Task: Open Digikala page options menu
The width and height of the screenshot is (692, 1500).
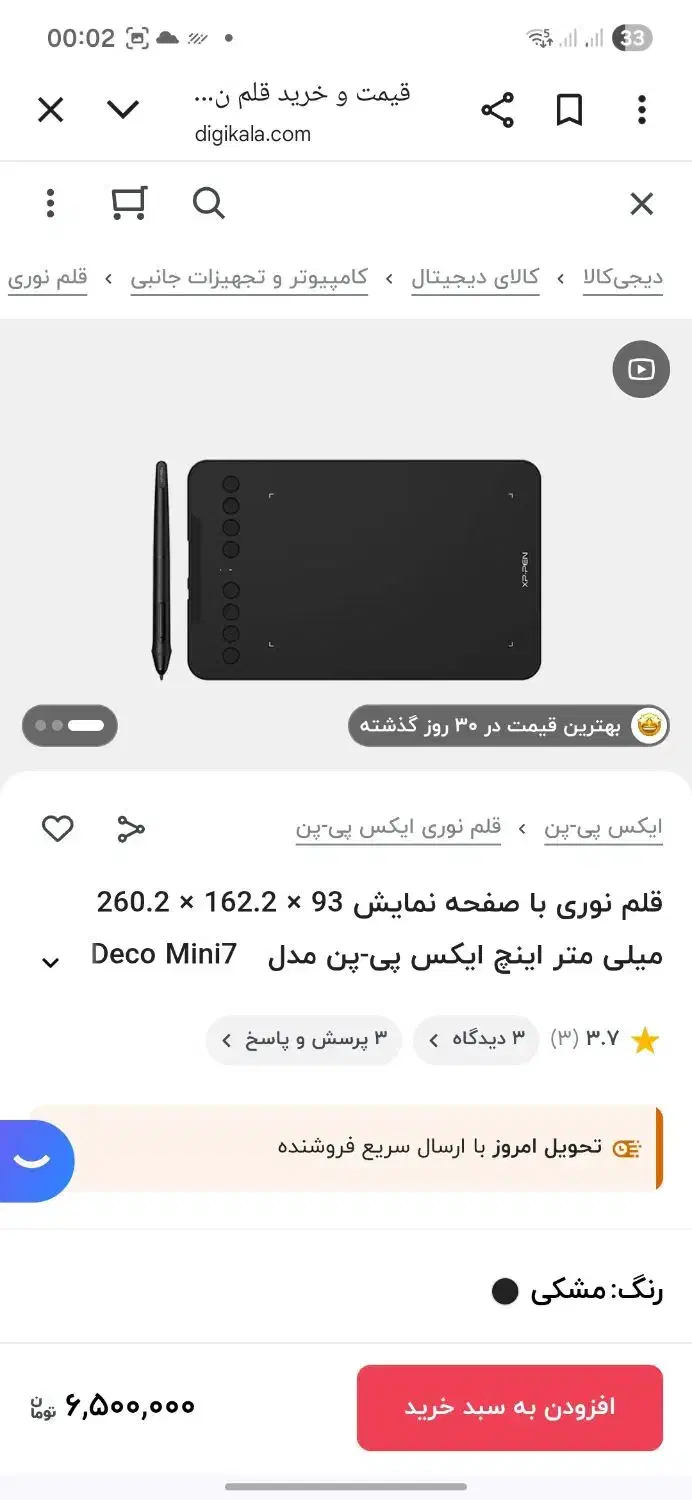Action: (x=50, y=204)
